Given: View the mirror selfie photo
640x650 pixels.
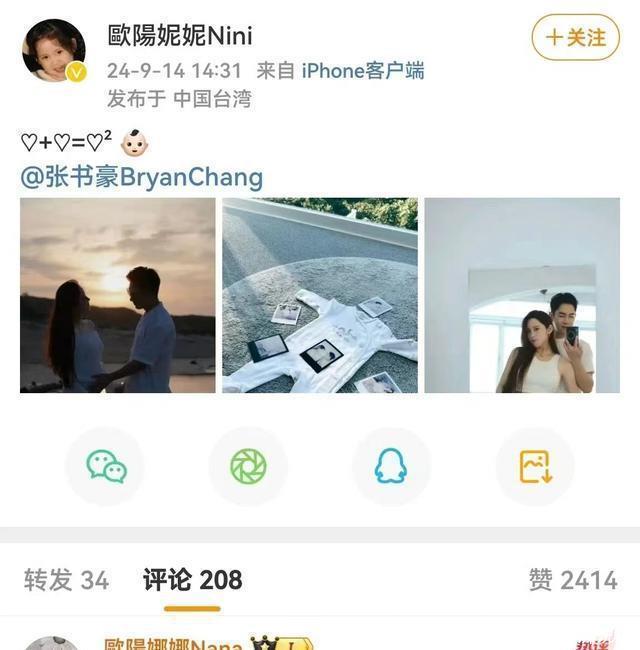Looking at the screenshot, I should coord(522,295).
